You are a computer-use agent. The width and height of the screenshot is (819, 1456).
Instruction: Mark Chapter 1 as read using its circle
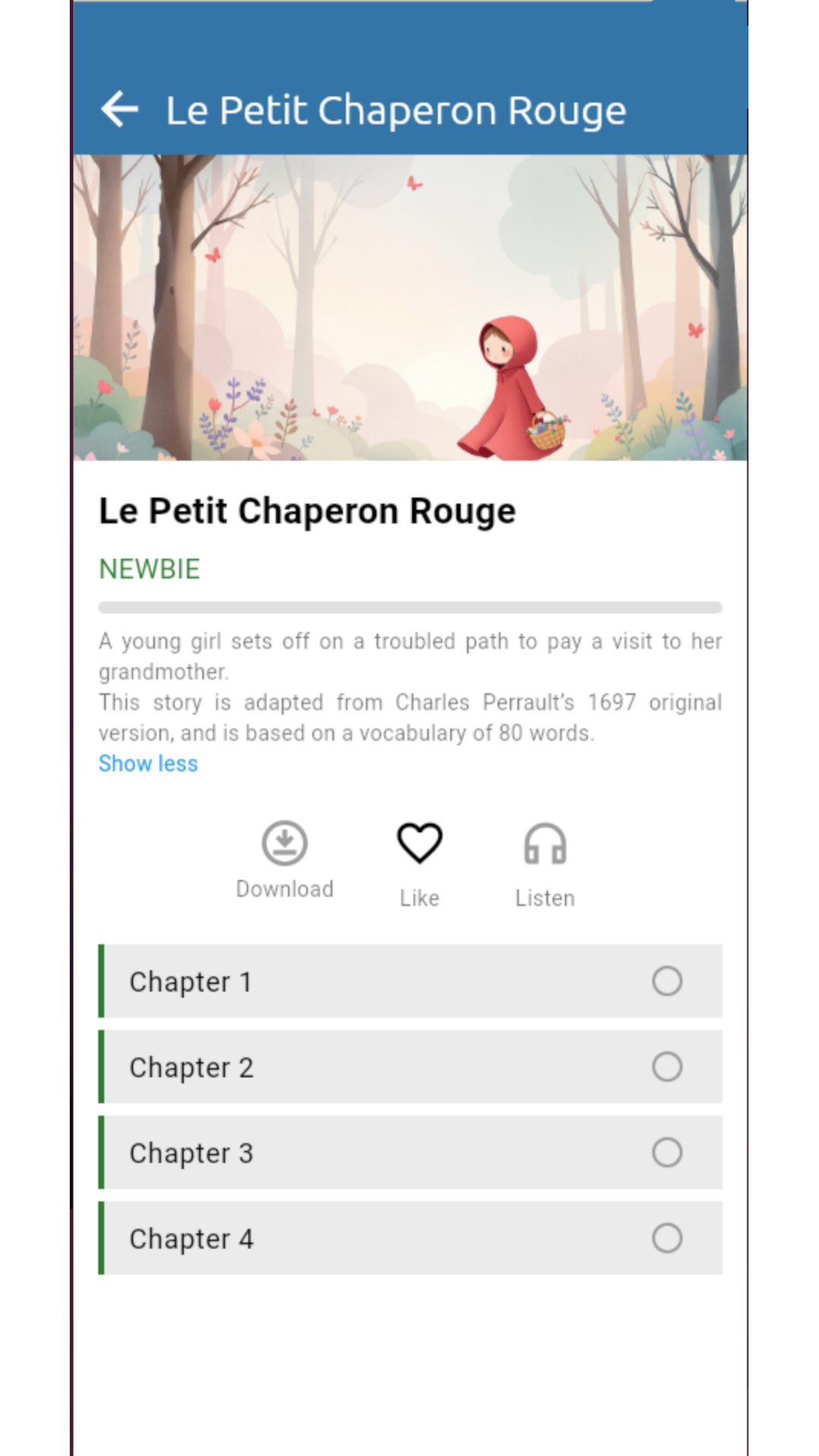click(667, 981)
